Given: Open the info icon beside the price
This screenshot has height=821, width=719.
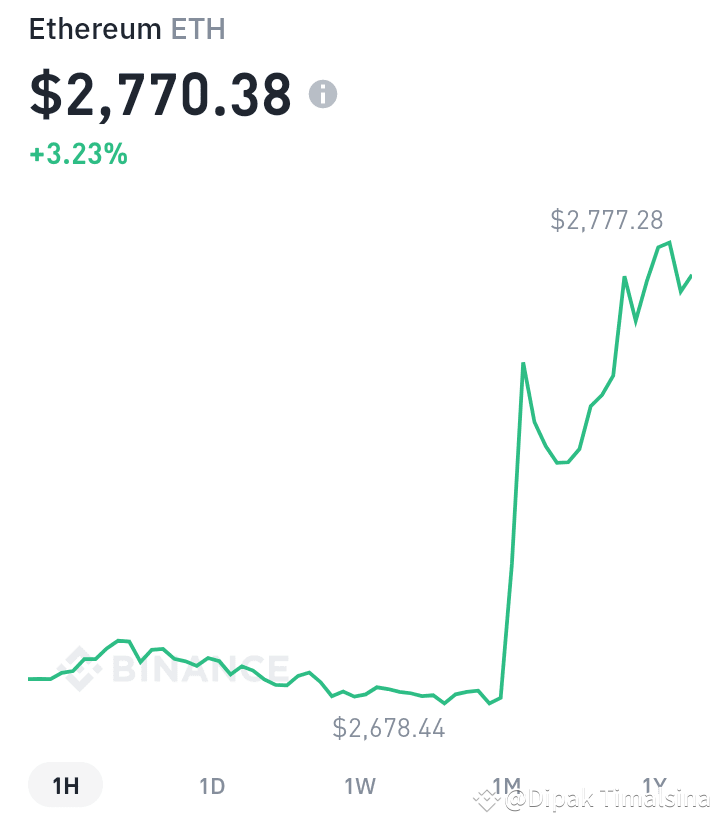Looking at the screenshot, I should click(323, 94).
